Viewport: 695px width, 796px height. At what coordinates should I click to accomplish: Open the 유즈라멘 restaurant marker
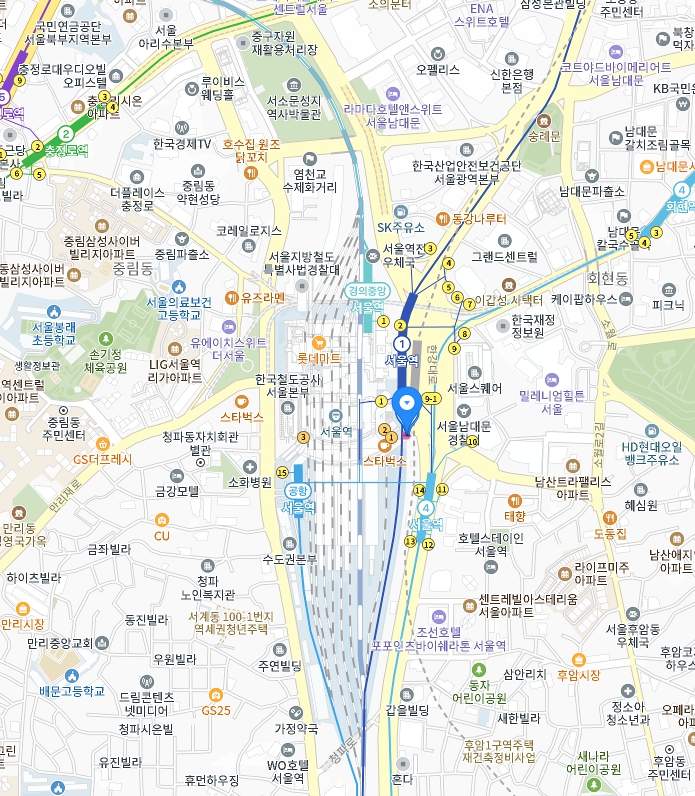coord(232,298)
